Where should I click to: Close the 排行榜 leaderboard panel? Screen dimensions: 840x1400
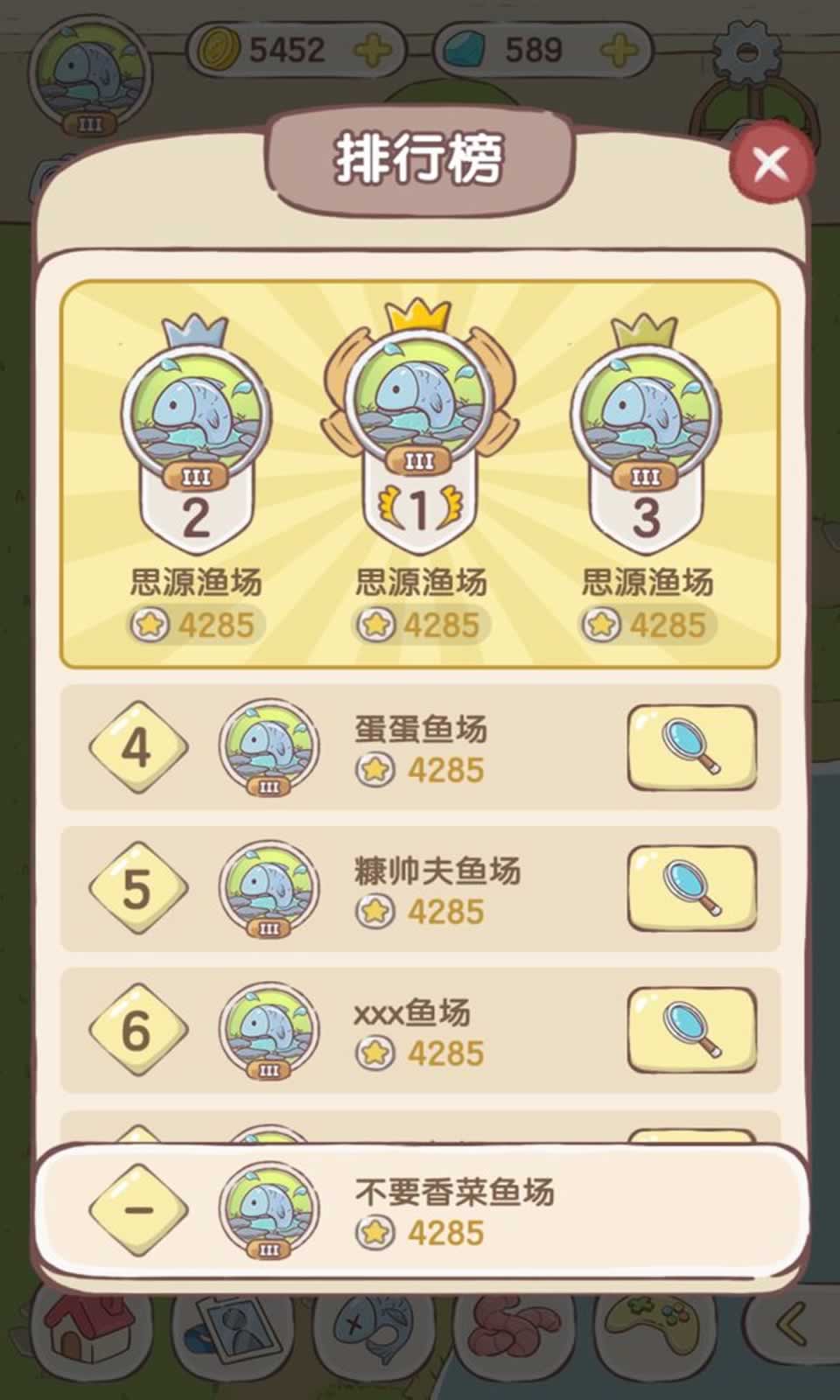[x=768, y=164]
